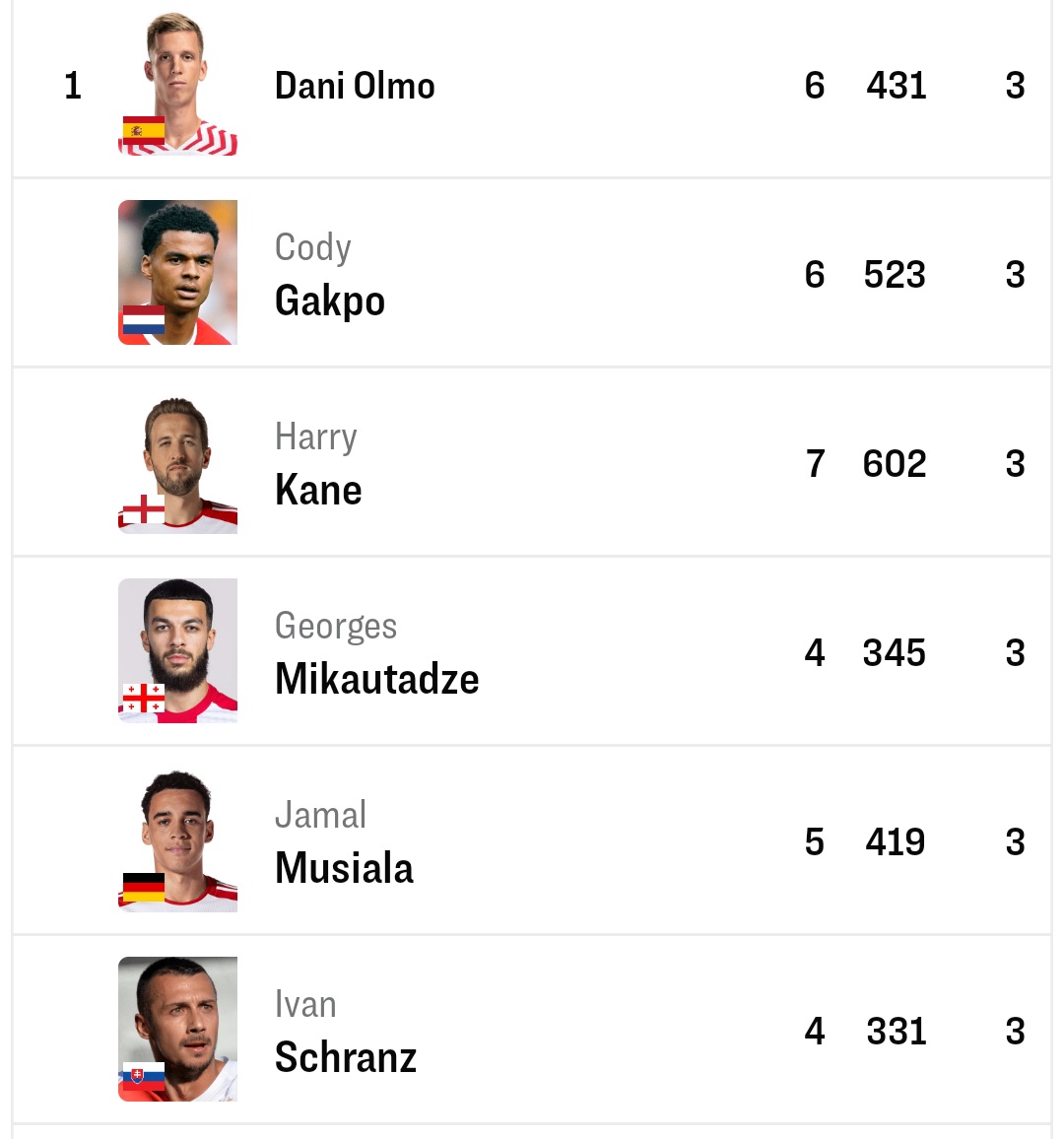The width and height of the screenshot is (1064, 1139).
Task: Open Jamal Musiala's player row
Action: pyautogui.click(x=344, y=842)
